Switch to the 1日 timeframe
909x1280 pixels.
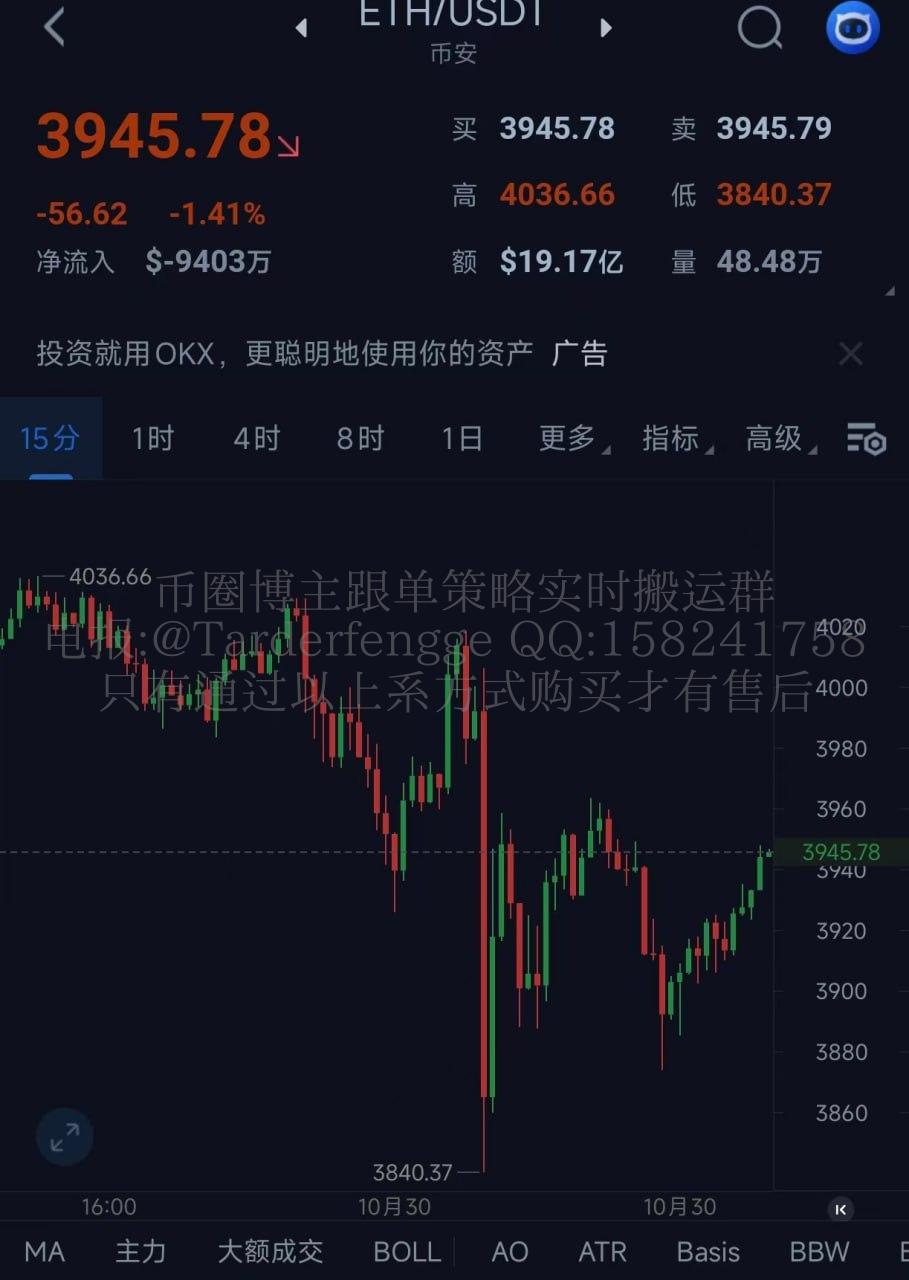(462, 438)
